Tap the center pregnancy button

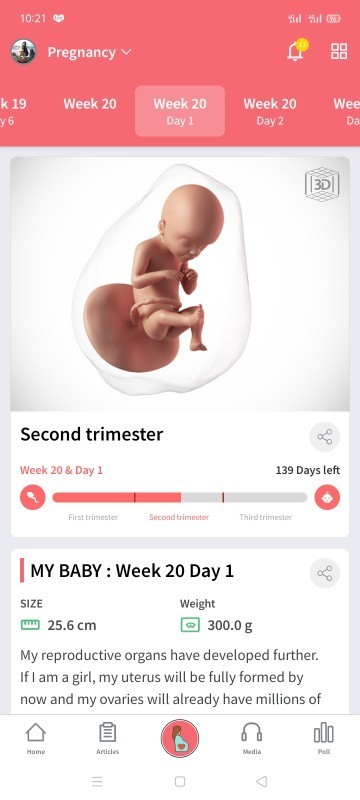pos(180,738)
